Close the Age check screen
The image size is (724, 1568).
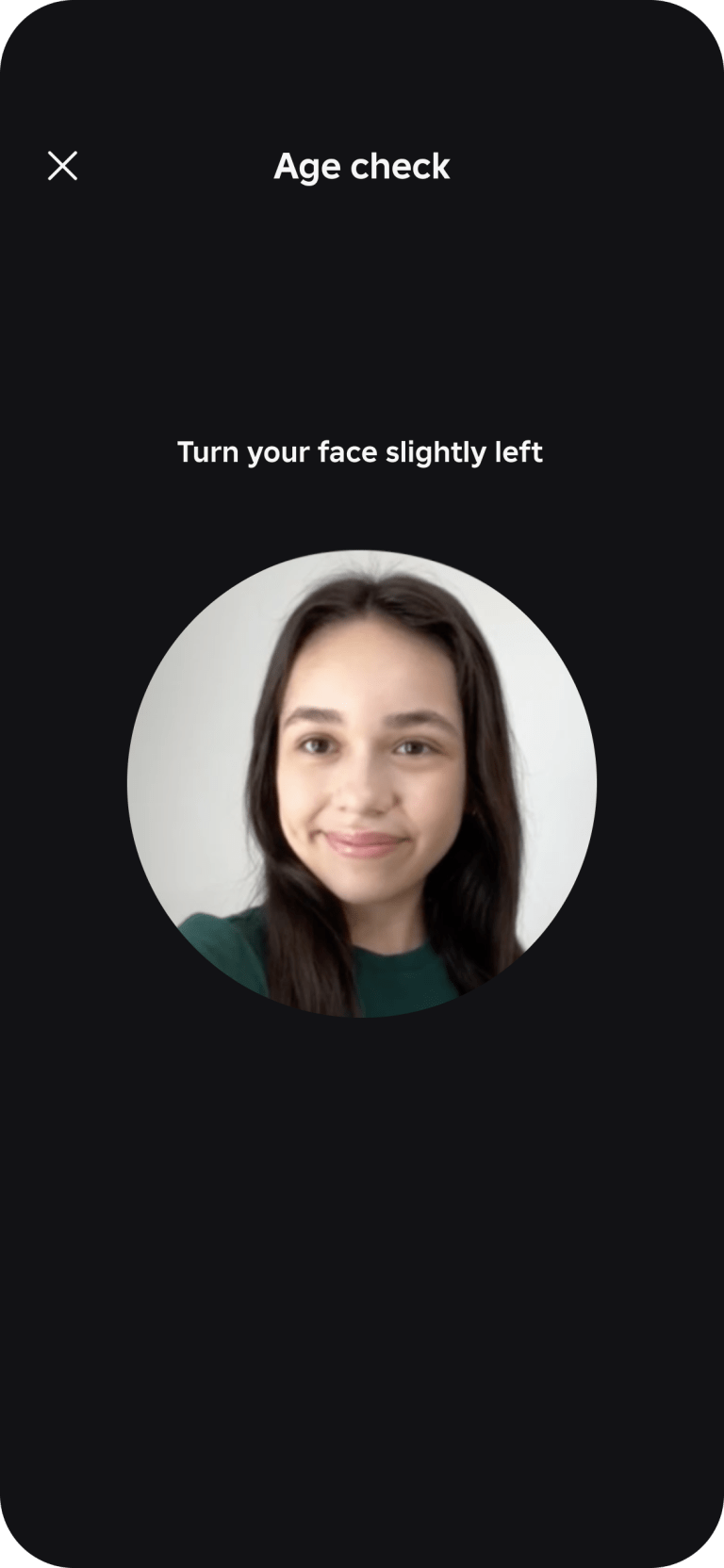coord(63,166)
